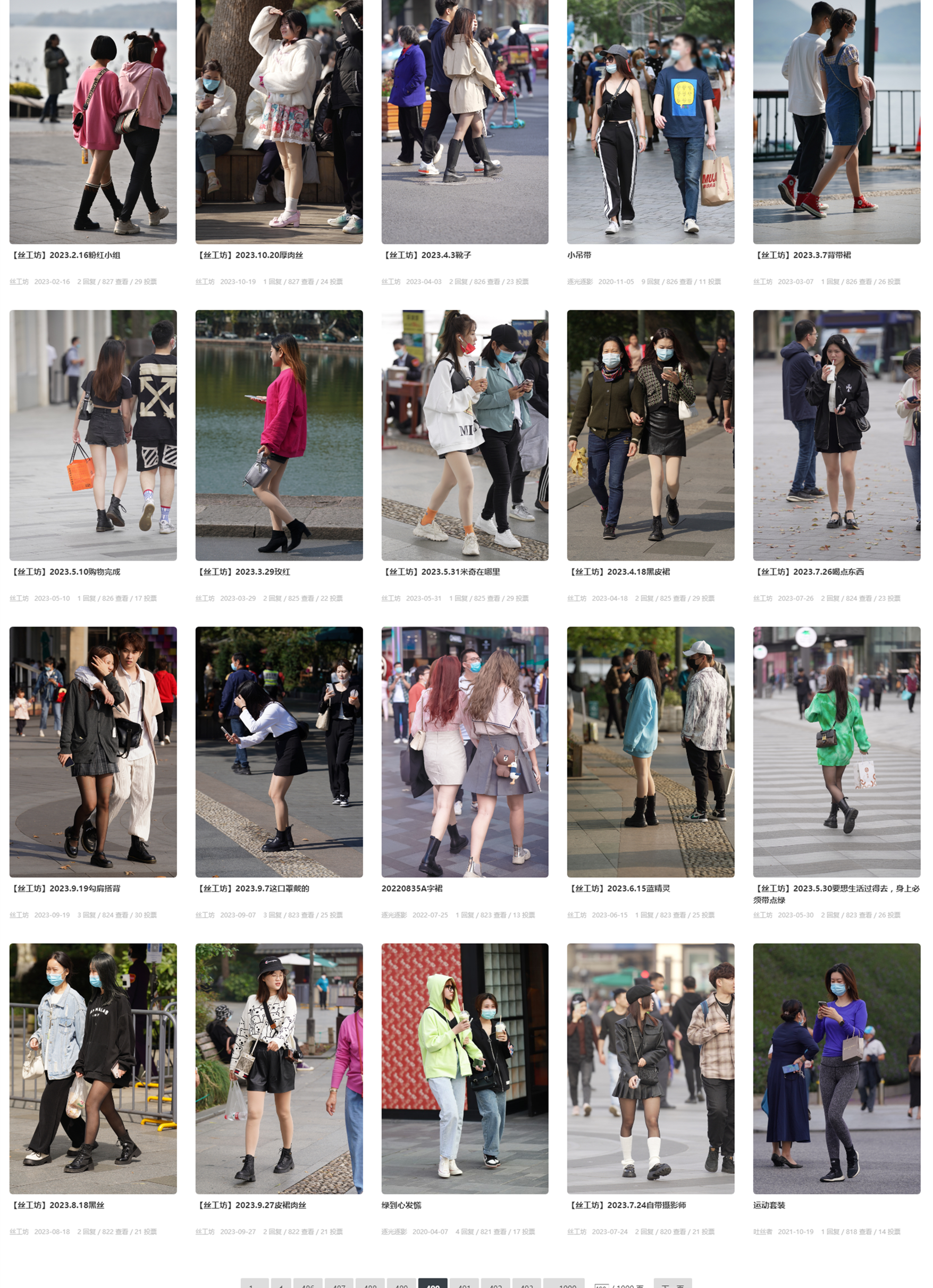Open the 2023.6.15蓝精灵 photo thumbnail
933x1288 pixels.
[x=650, y=752]
